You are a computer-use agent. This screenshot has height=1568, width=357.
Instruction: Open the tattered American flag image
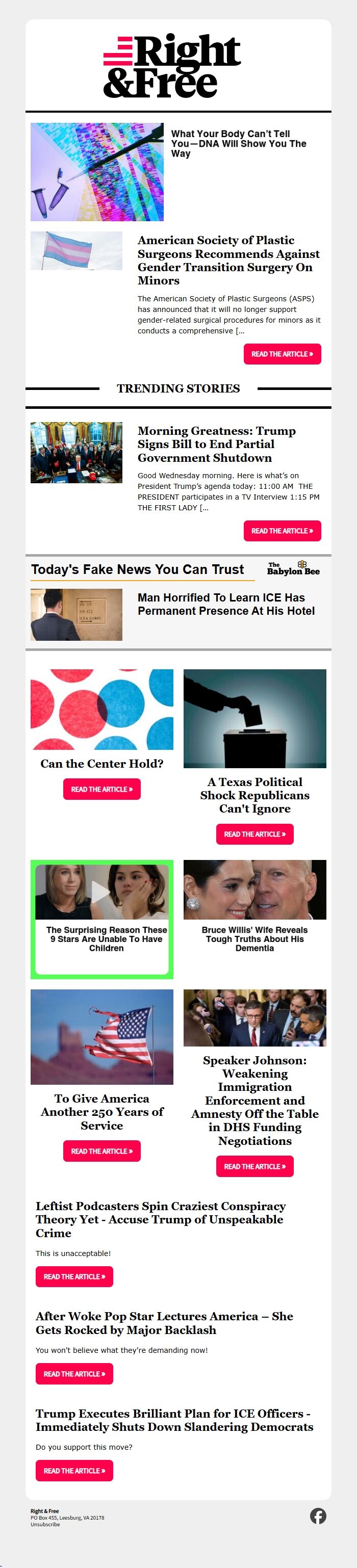[x=101, y=1037]
